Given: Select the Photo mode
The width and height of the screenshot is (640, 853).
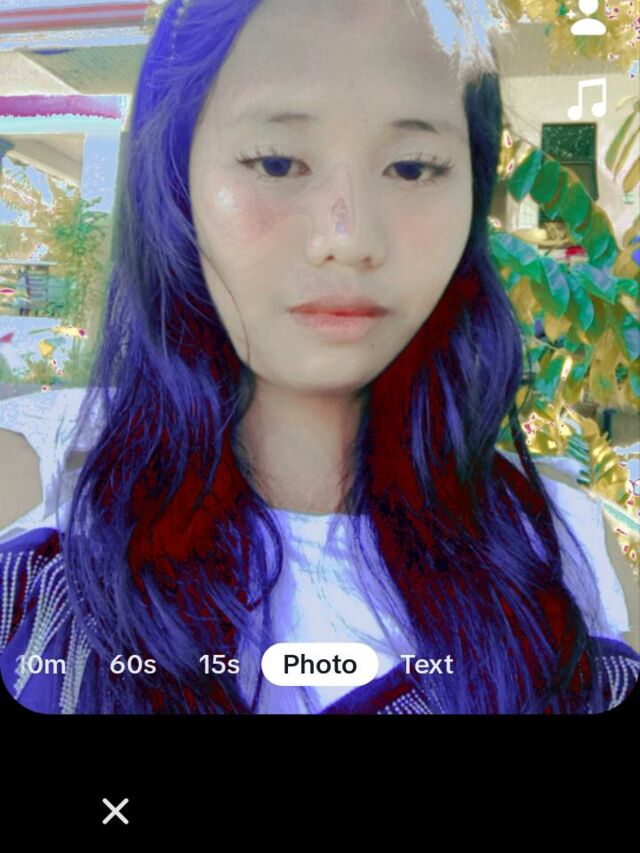Looking at the screenshot, I should (x=320, y=665).
